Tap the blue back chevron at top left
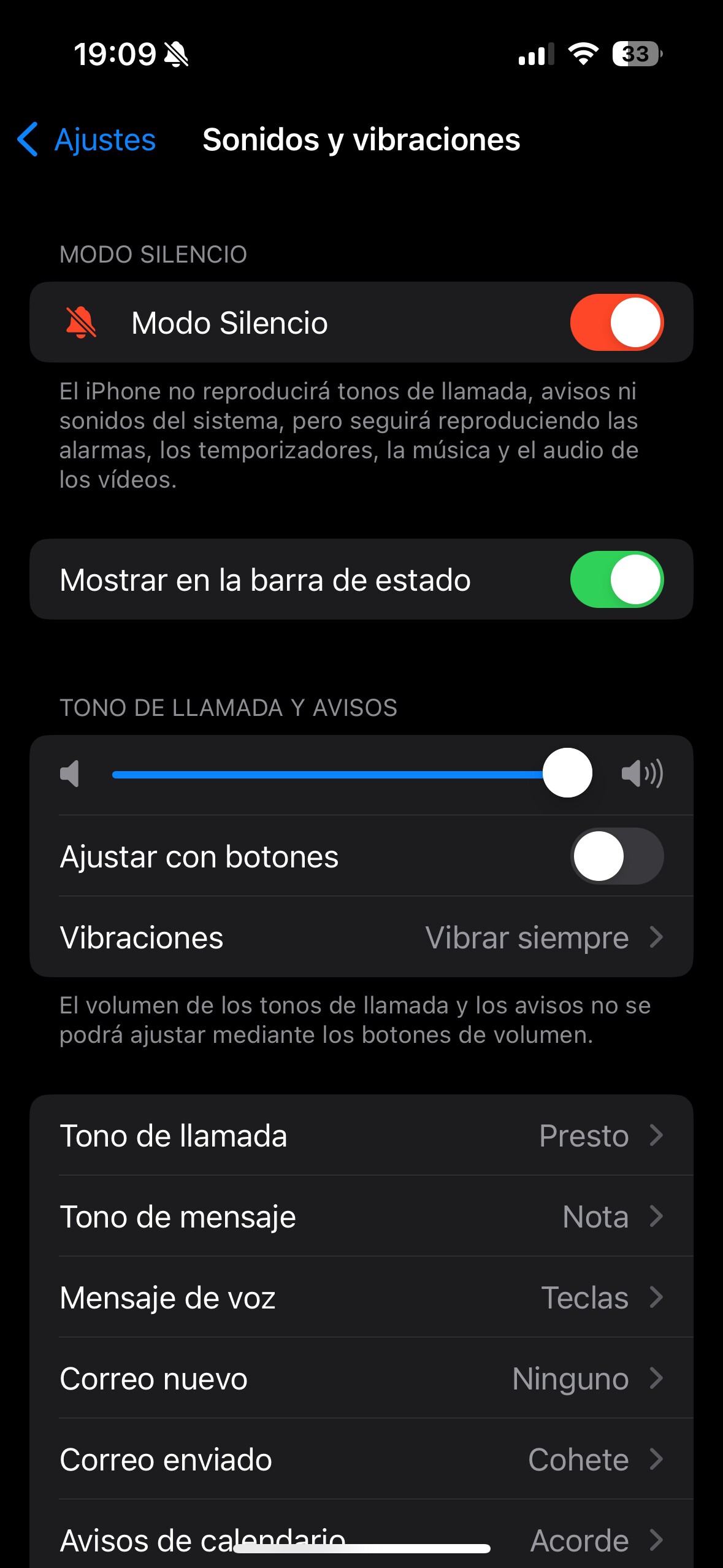The height and width of the screenshot is (1568, 723). coord(27,140)
